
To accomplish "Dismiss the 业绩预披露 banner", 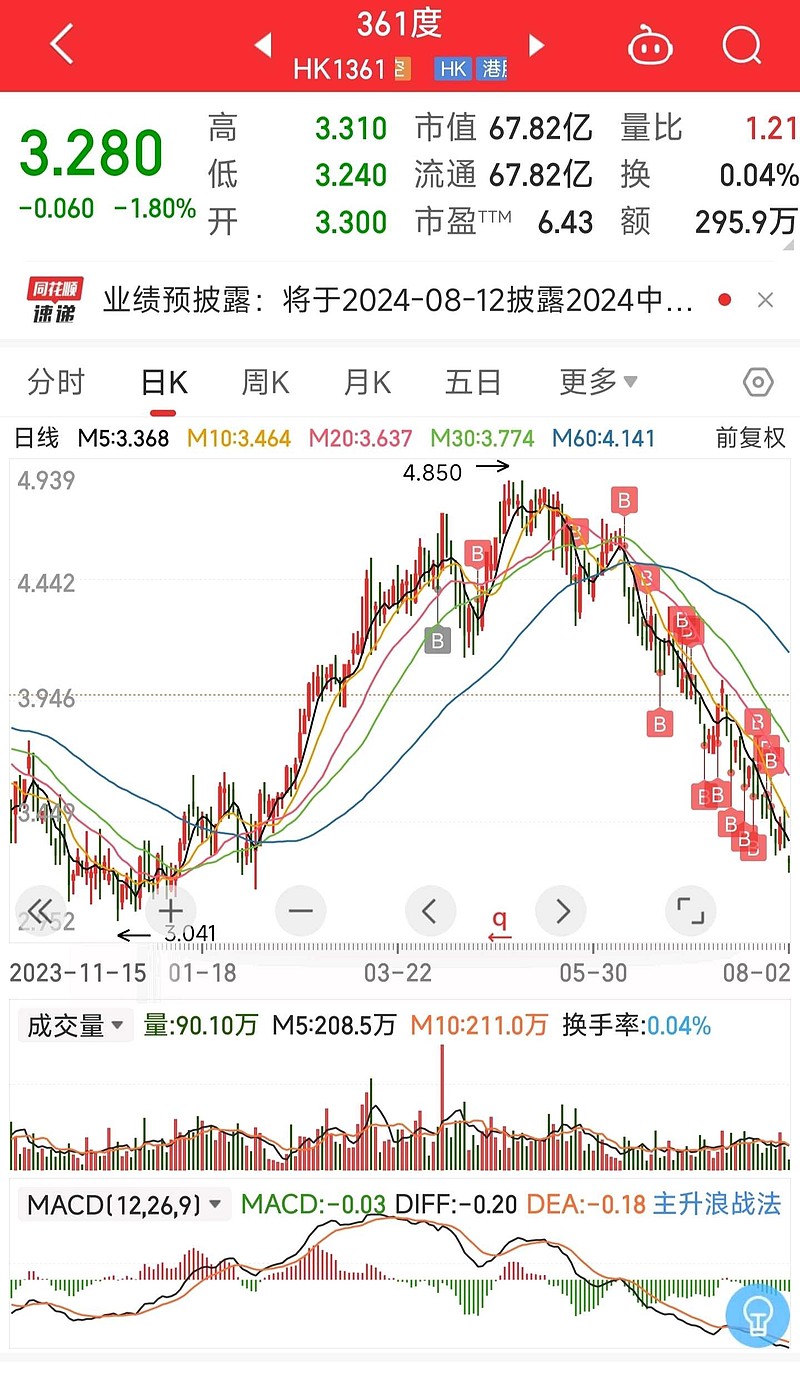I will pyautogui.click(x=765, y=300).
